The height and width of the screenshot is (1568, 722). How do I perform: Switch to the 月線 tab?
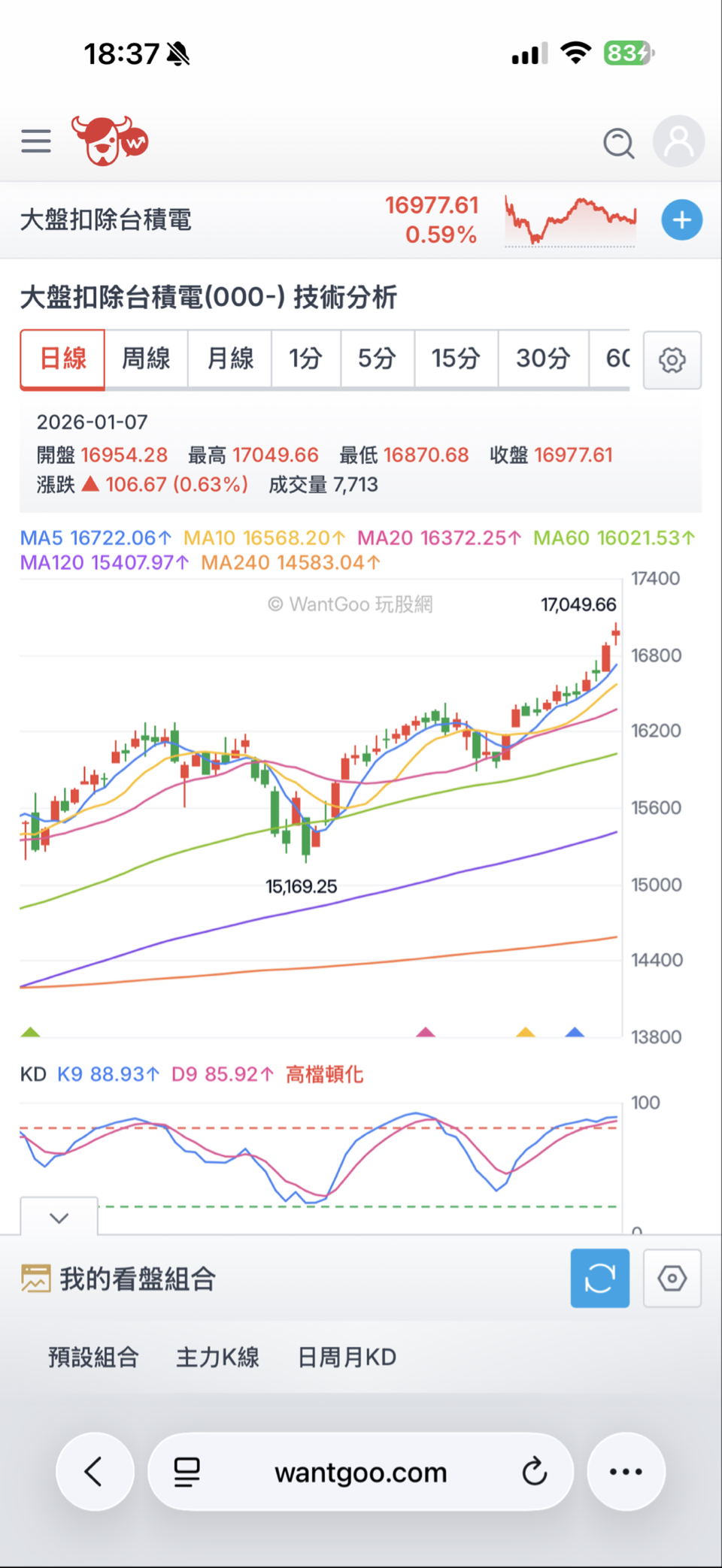(229, 359)
